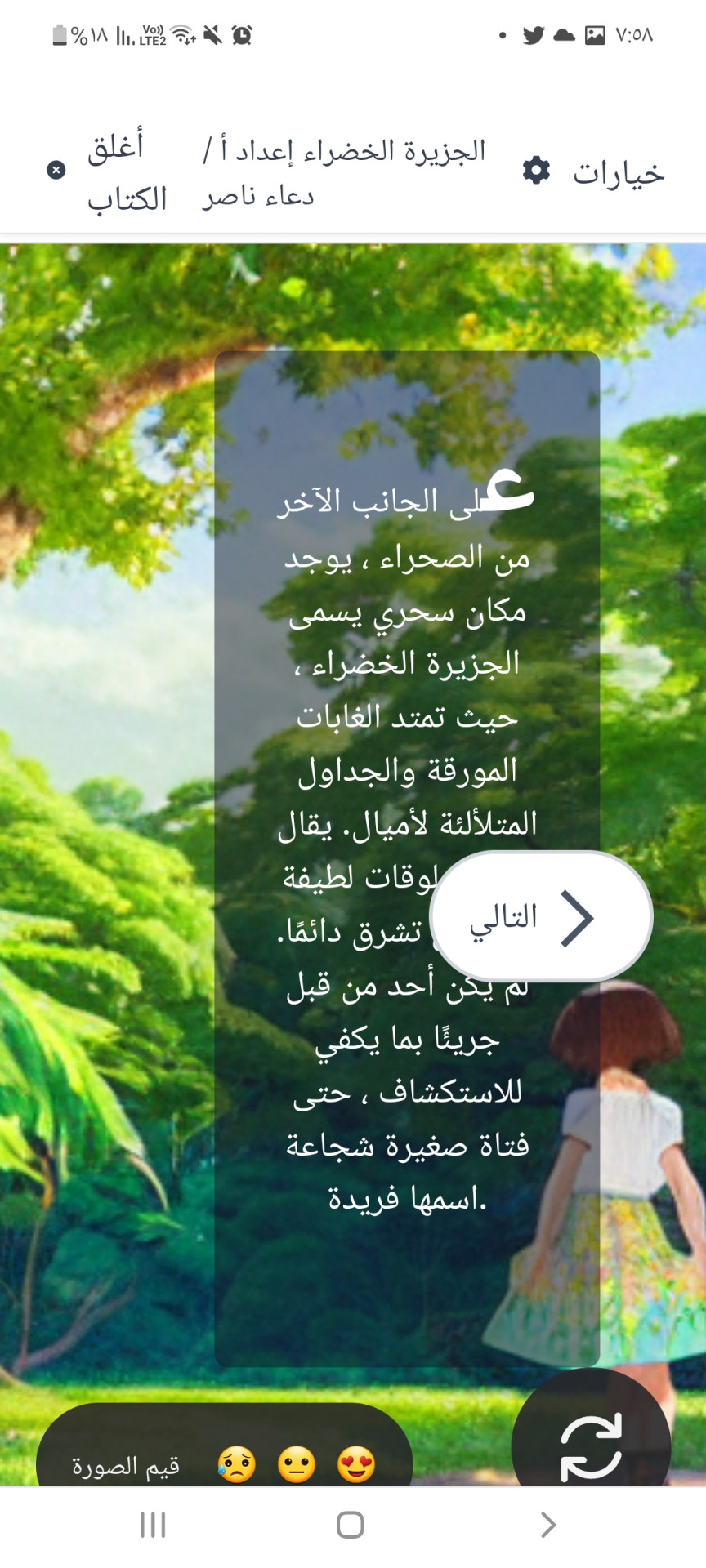Go to the next page with التالي
The width and height of the screenshot is (706, 1568).
click(x=540, y=916)
